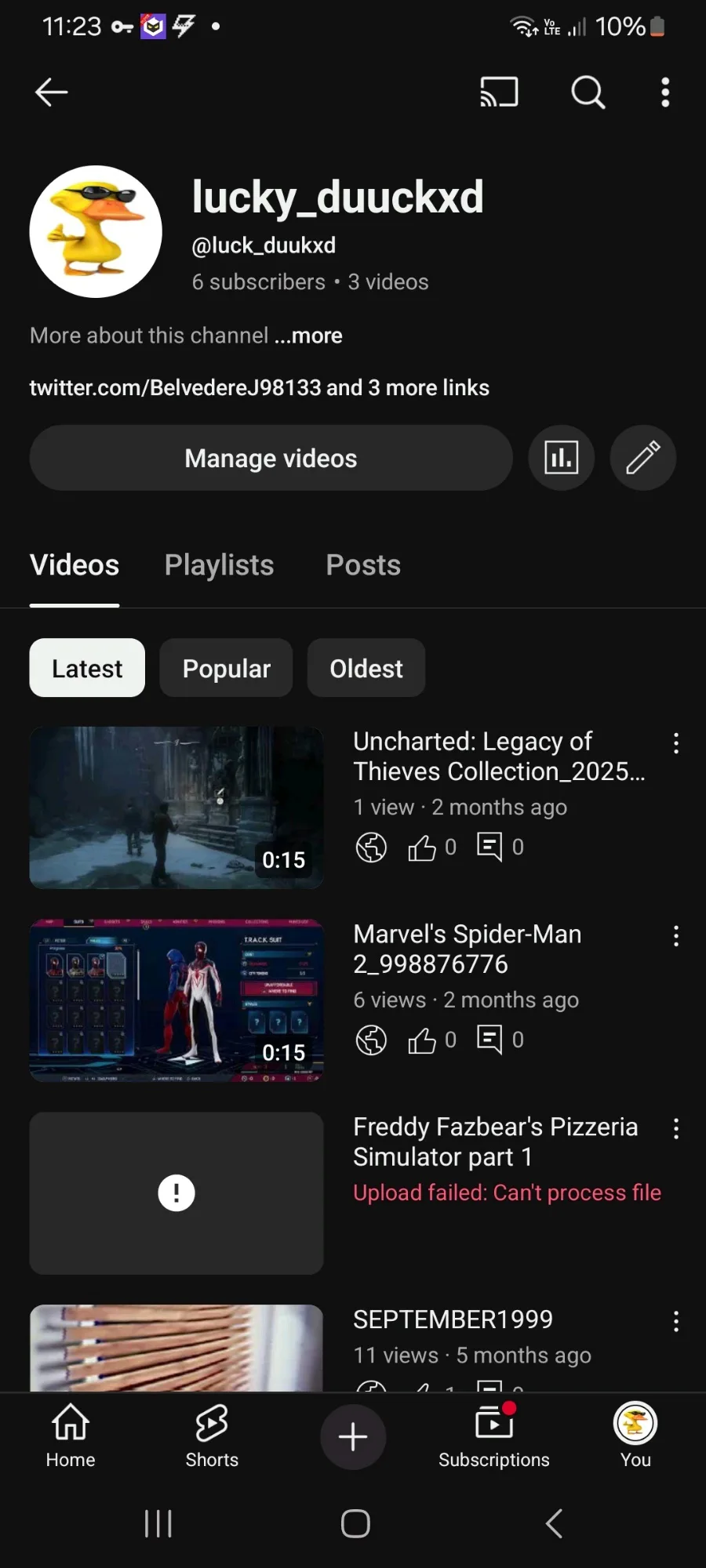Open channel search magnifier
This screenshot has width=706, height=1568.
click(x=588, y=93)
